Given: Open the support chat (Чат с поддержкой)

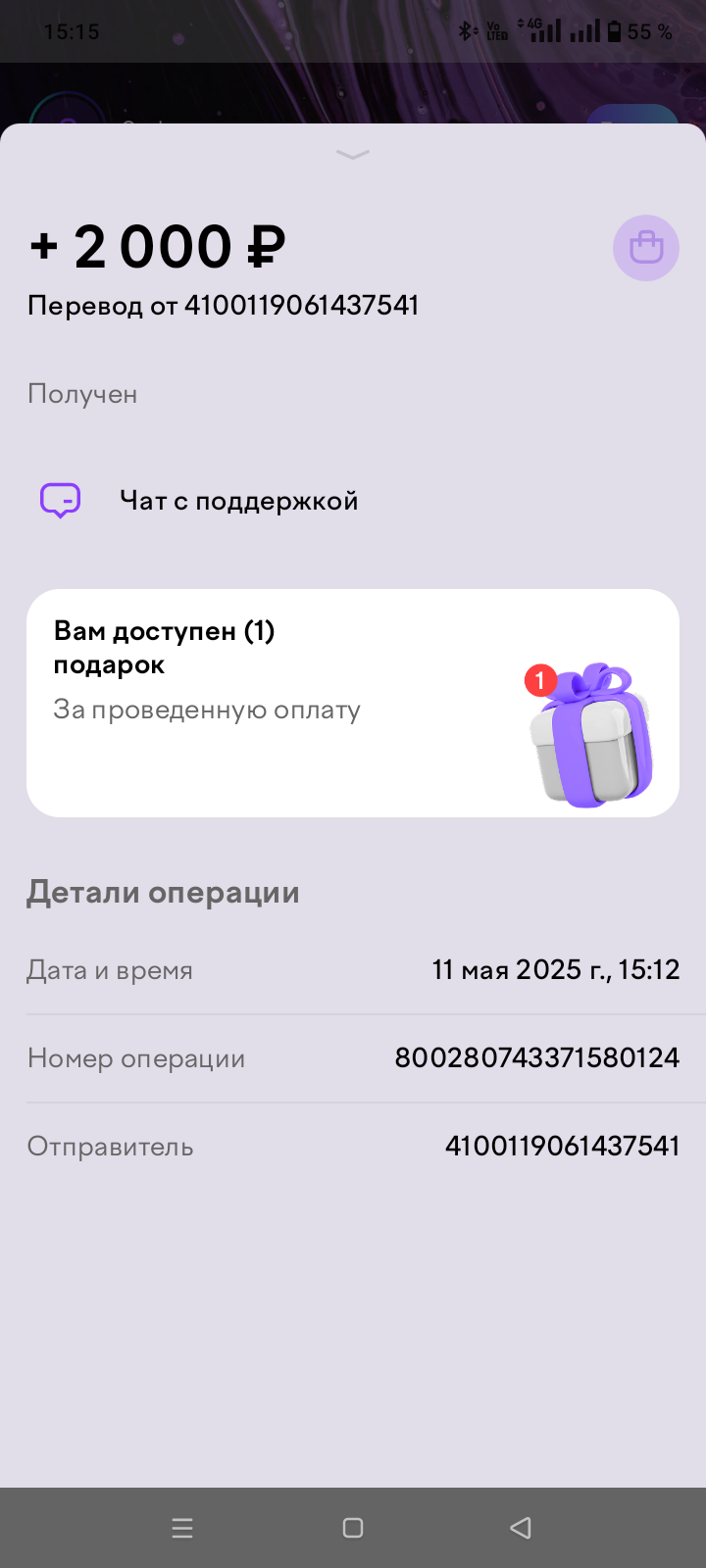Looking at the screenshot, I should [x=238, y=501].
